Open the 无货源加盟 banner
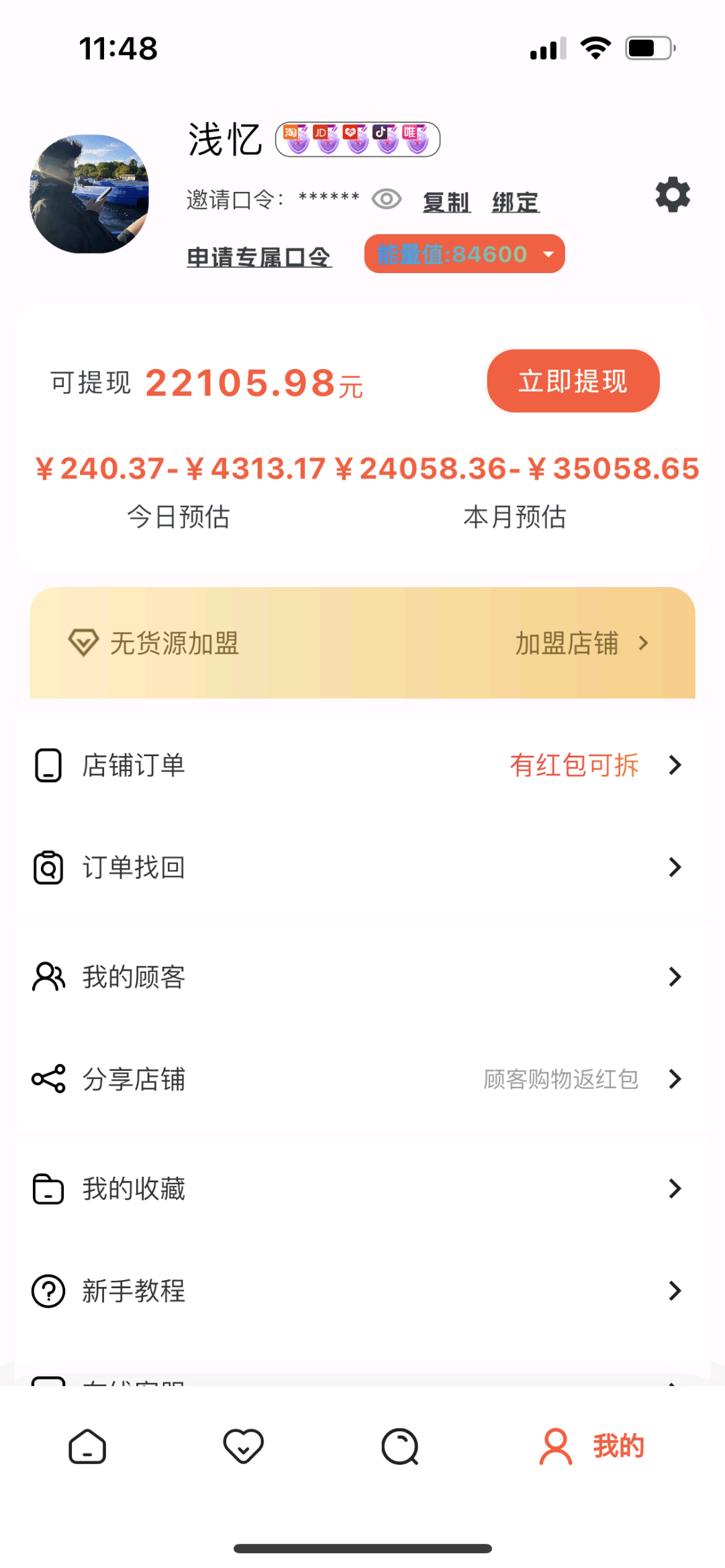Viewport: 725px width, 1568px height. [362, 643]
